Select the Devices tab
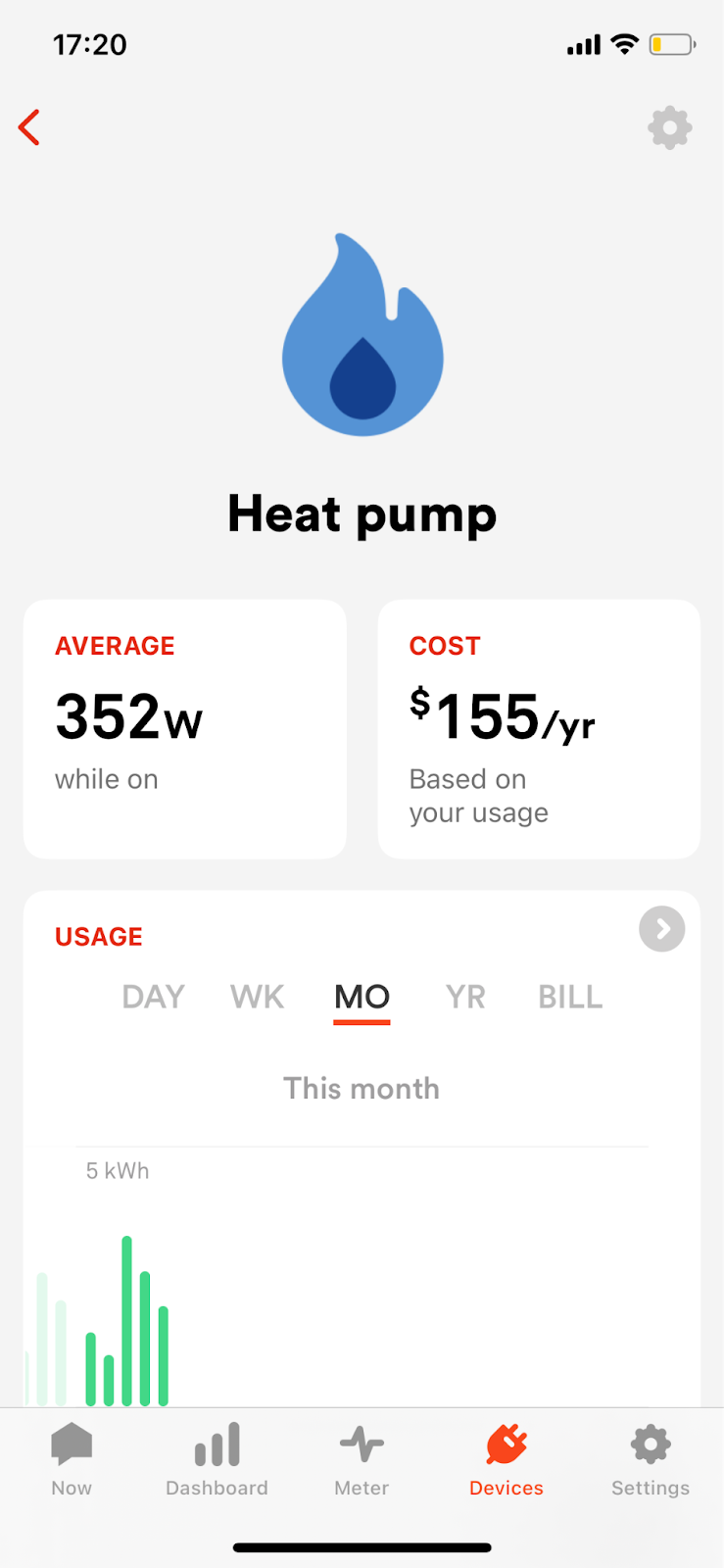 pos(507,1460)
